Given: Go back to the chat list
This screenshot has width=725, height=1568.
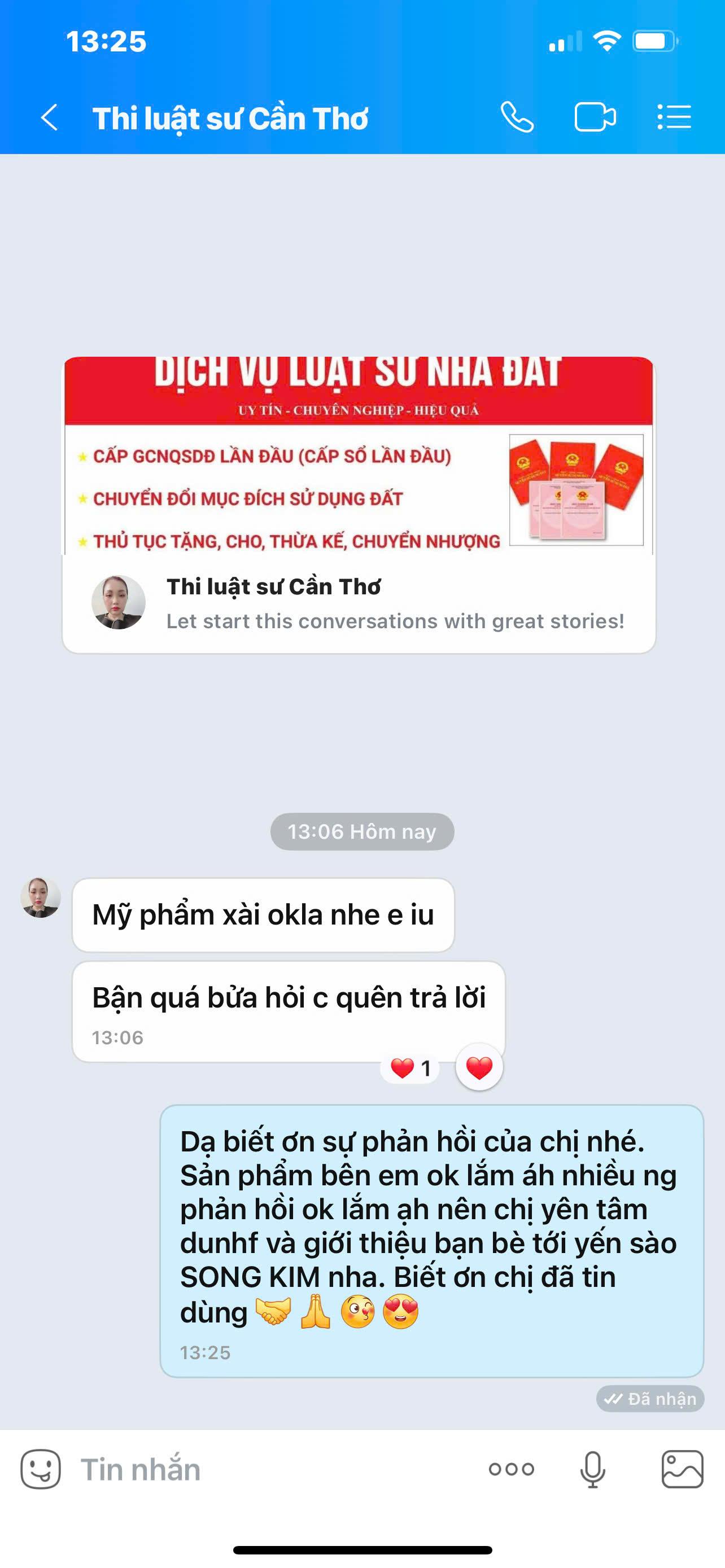Looking at the screenshot, I should 49,117.
